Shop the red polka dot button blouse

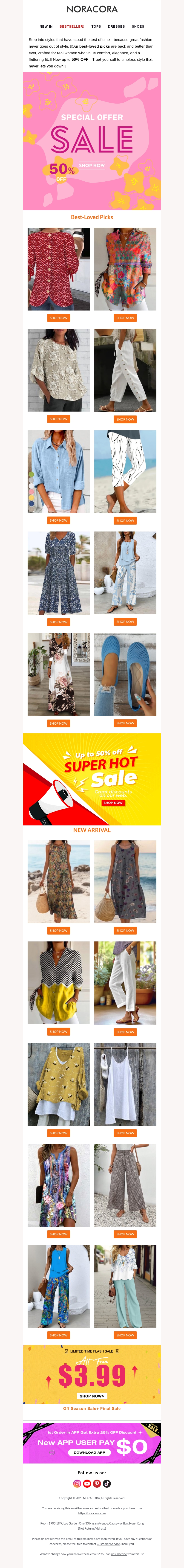[x=58, y=318]
